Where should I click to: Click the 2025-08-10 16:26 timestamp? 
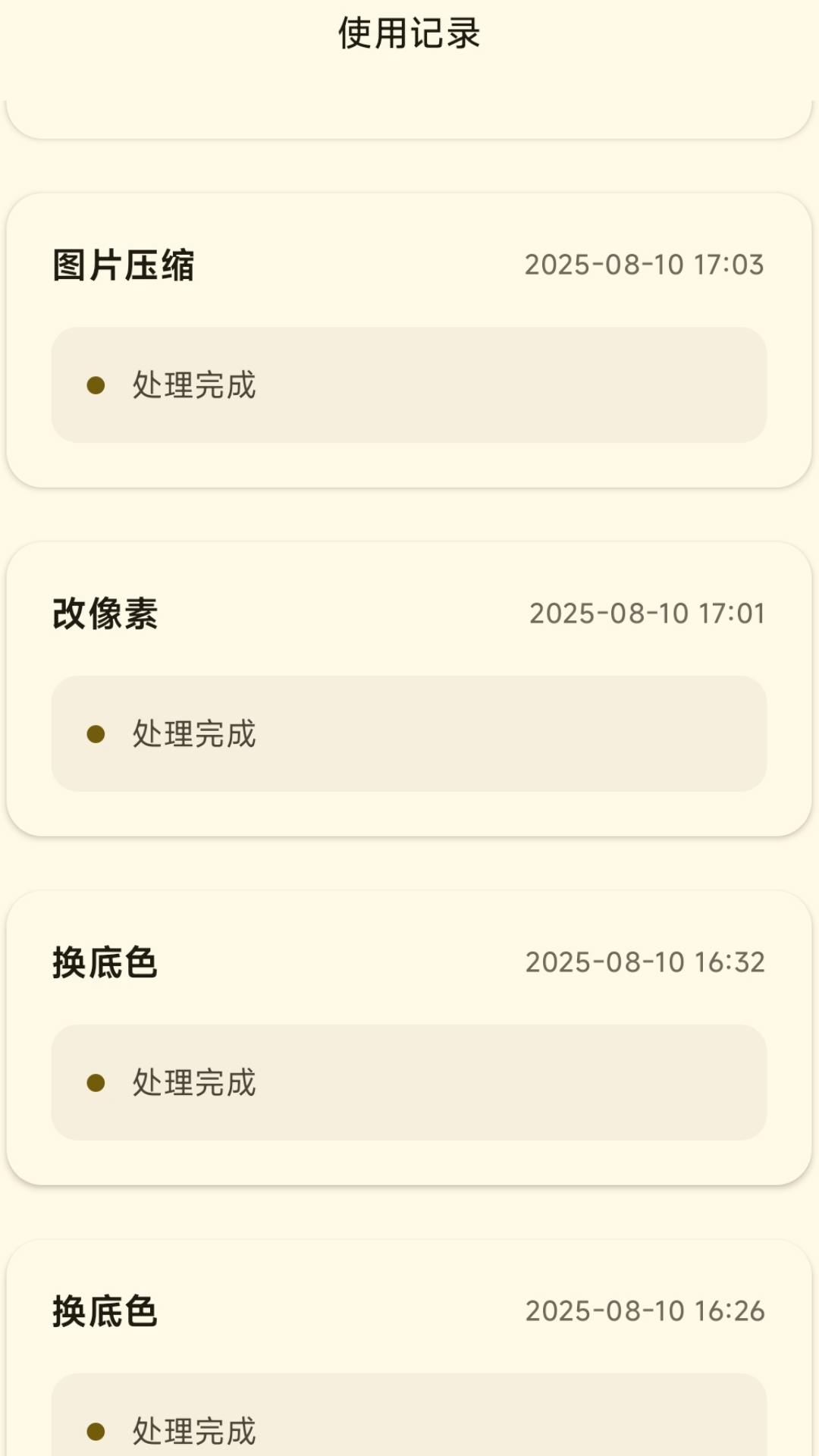(645, 1309)
